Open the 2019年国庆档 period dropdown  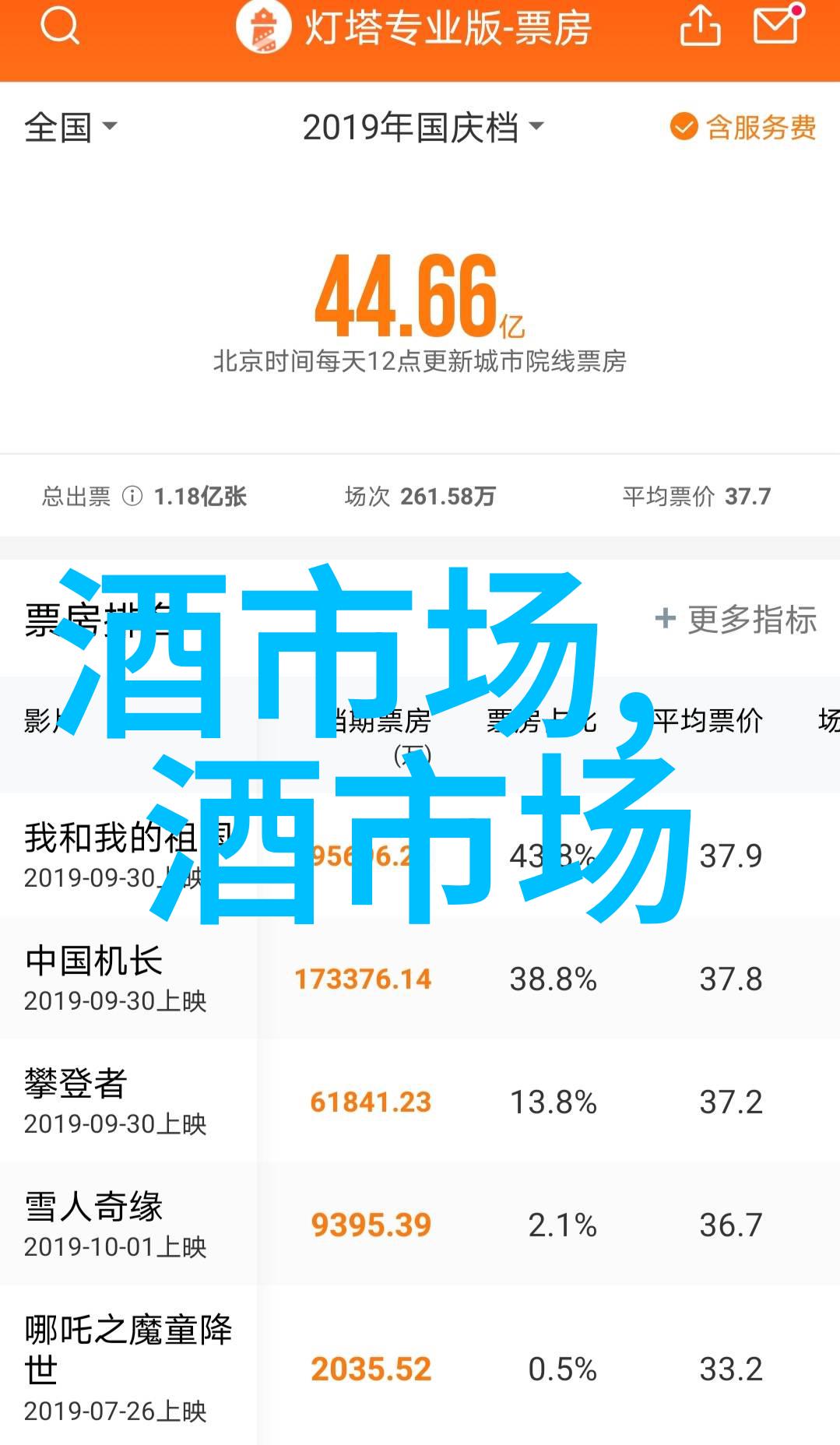point(423,127)
